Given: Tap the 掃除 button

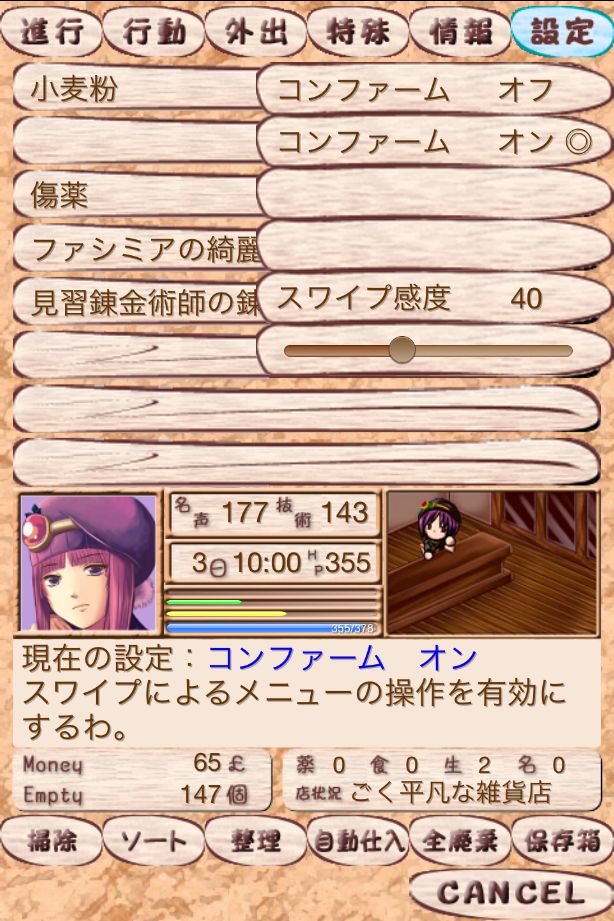Looking at the screenshot, I should 52,841.
